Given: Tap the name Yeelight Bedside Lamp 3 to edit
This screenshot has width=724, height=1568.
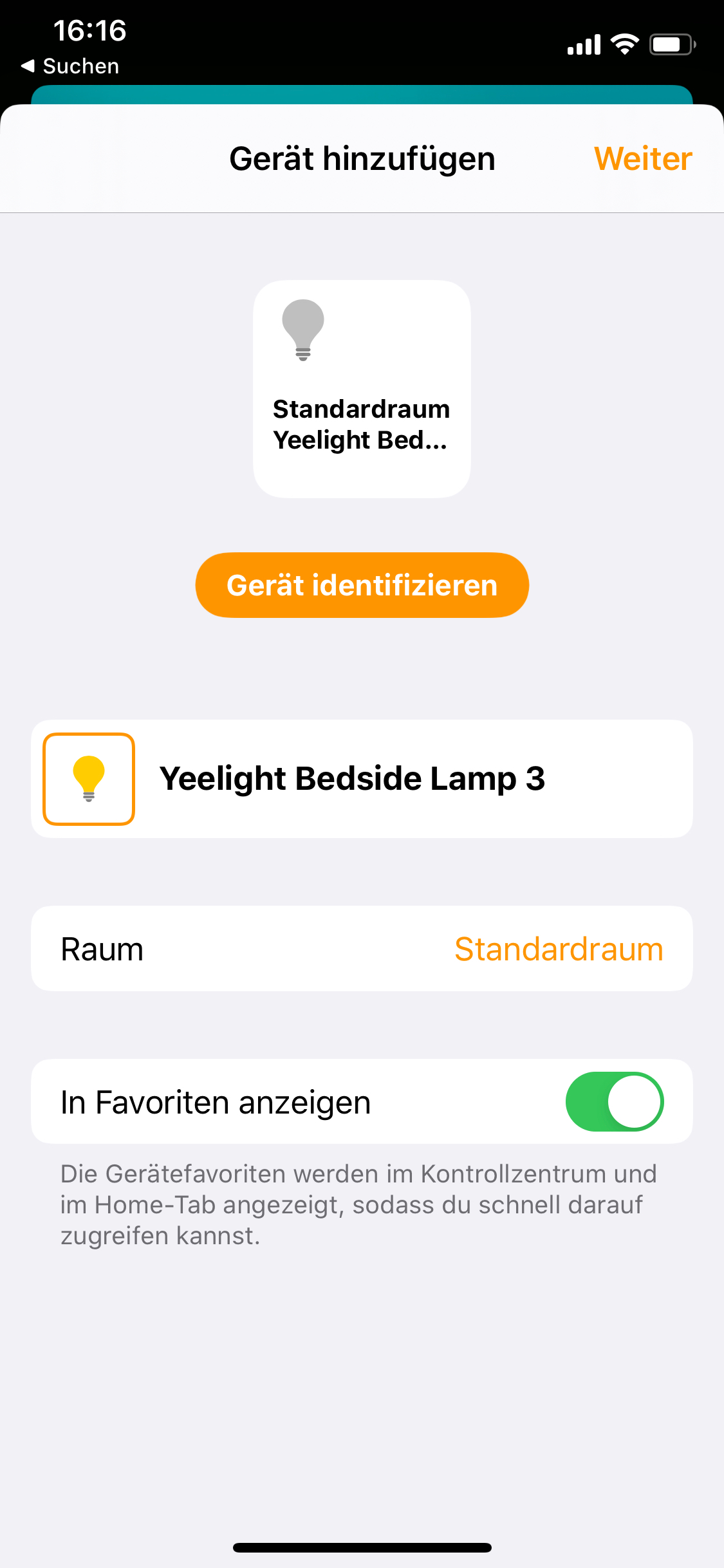Looking at the screenshot, I should [352, 778].
